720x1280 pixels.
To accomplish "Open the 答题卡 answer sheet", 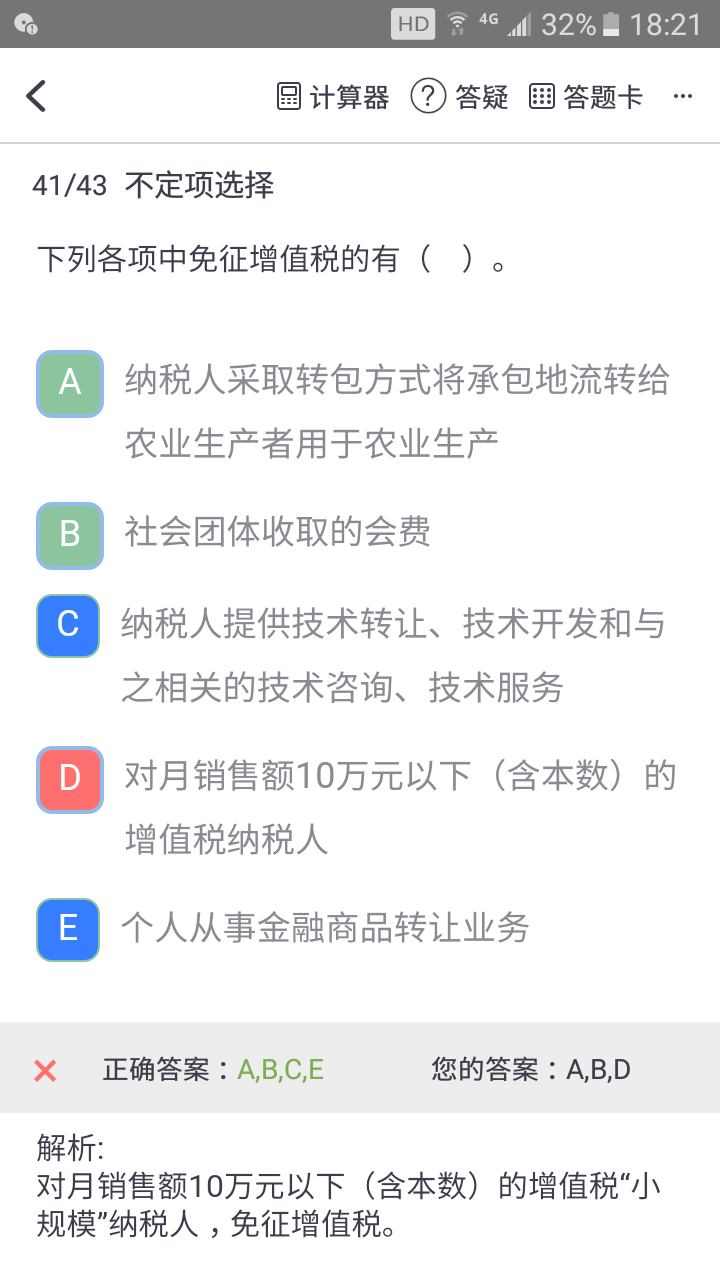I will (x=585, y=97).
